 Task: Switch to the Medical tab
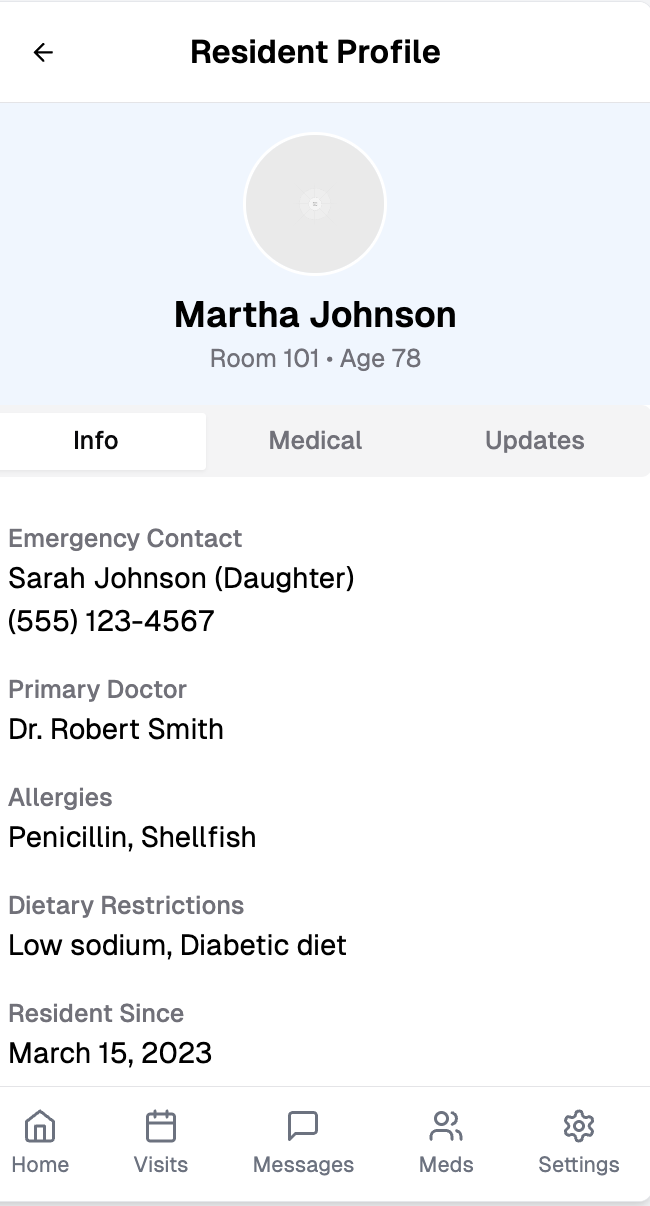(316, 441)
